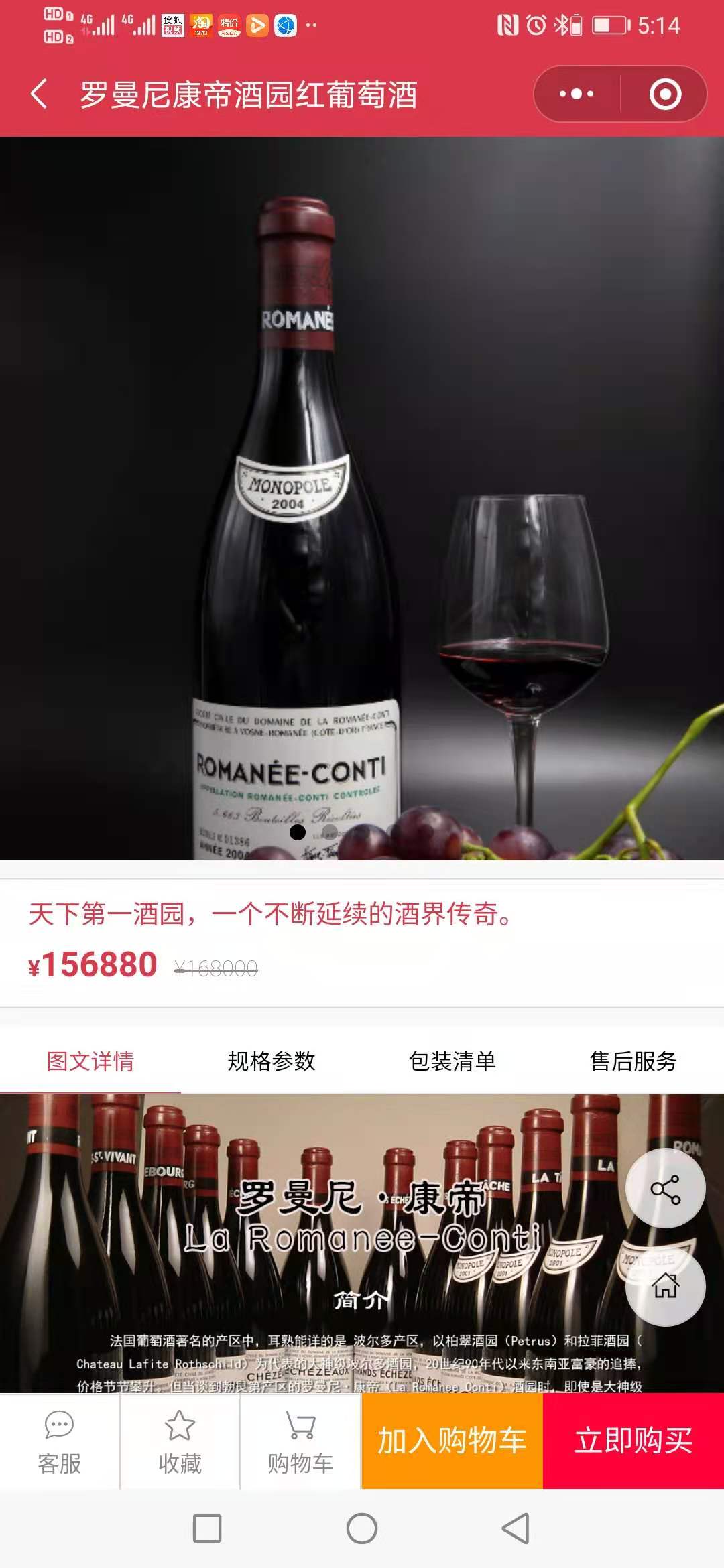The height and width of the screenshot is (1568, 724).
Task: Open recent apps from the navigation bar
Action: pyautogui.click(x=207, y=1529)
